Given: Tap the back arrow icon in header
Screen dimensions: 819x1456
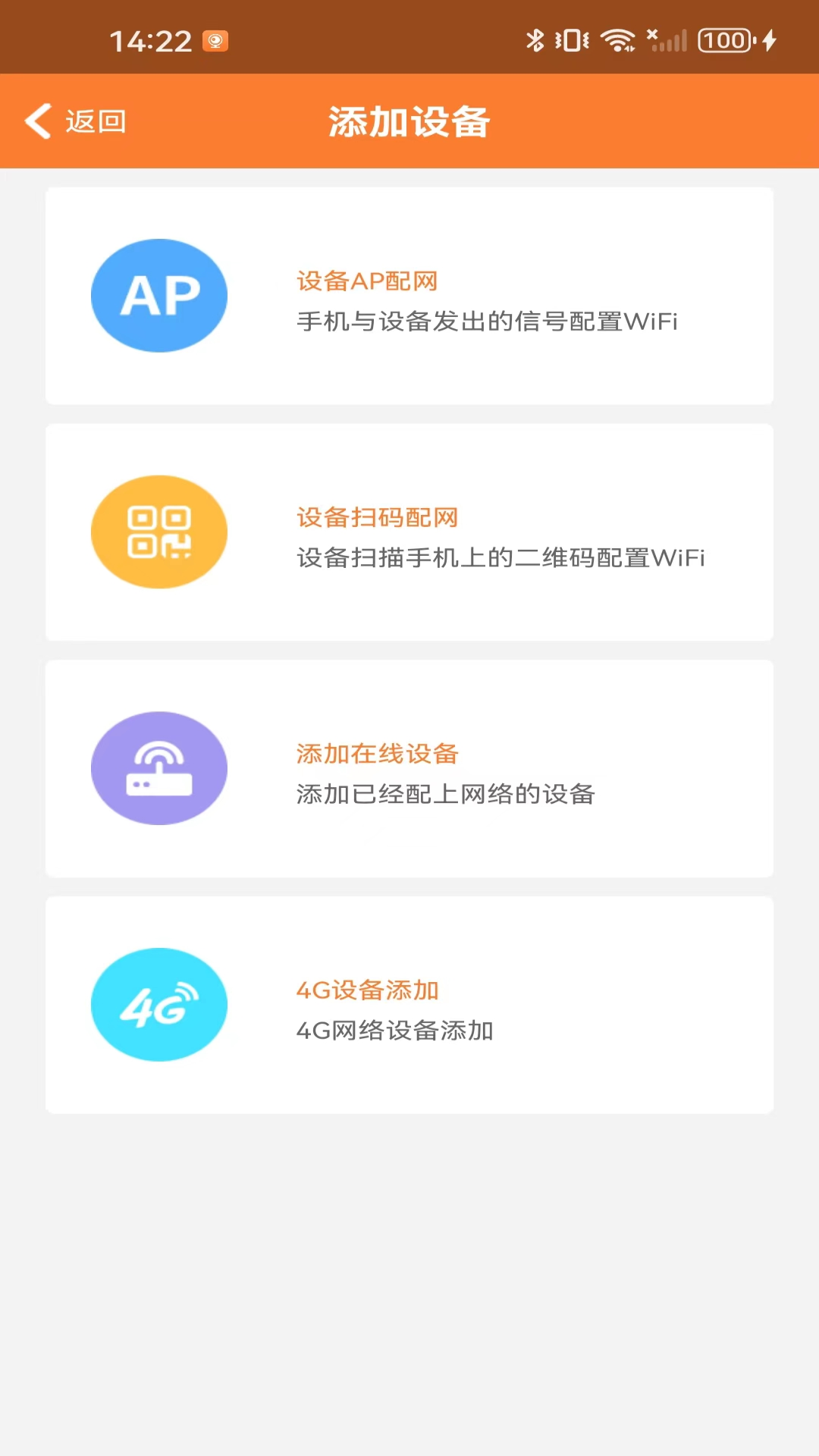Looking at the screenshot, I should [x=38, y=121].
